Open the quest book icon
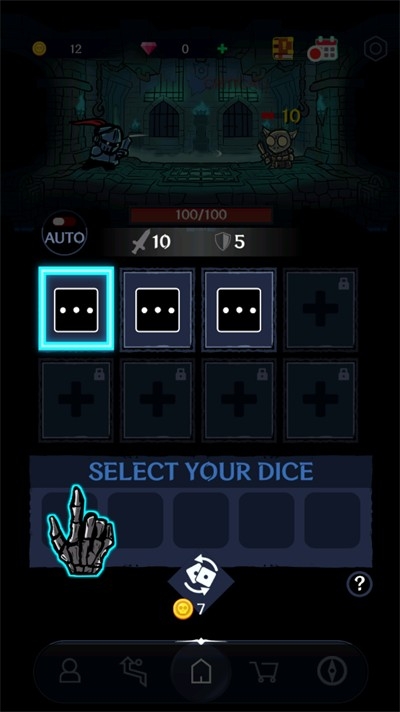400x712 pixels. [283, 49]
